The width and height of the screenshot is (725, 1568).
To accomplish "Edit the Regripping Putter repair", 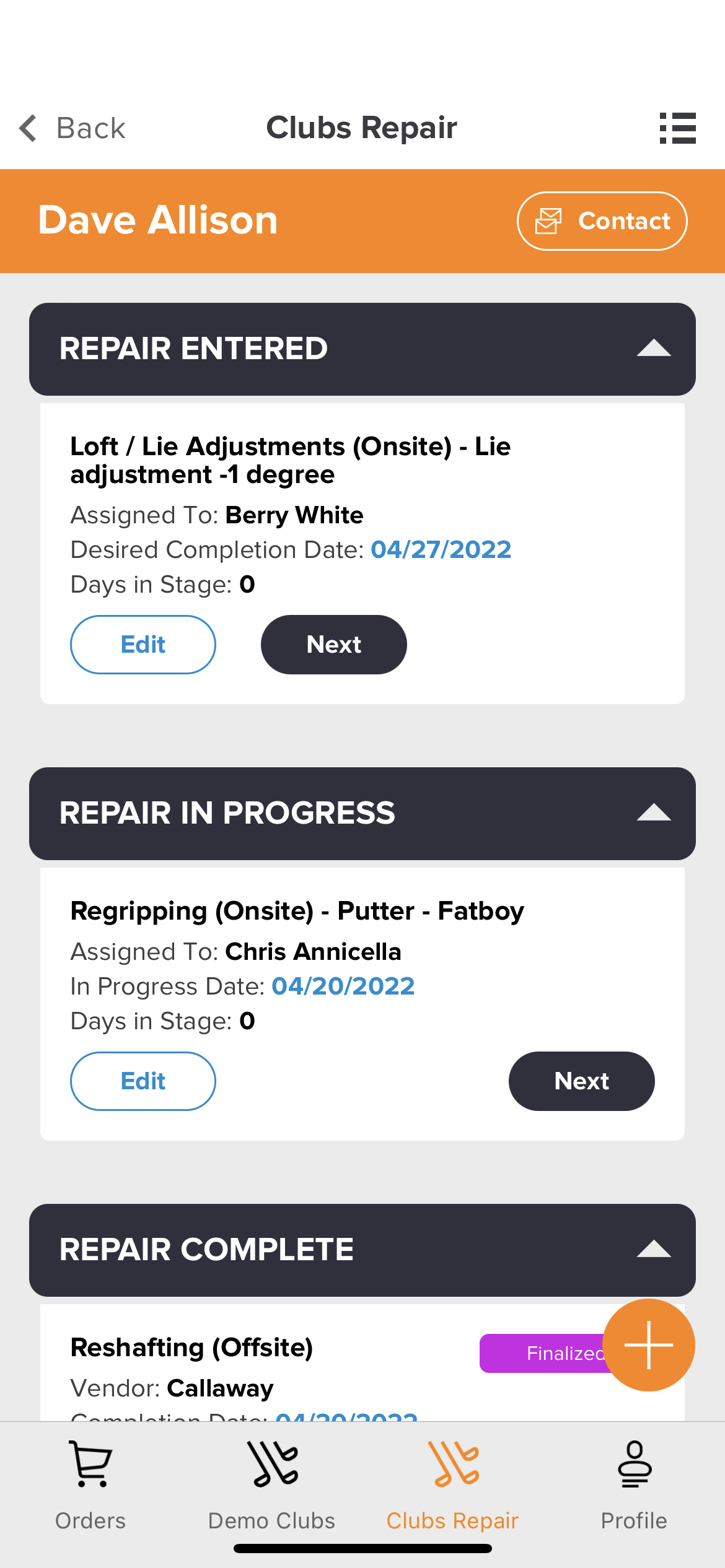I will point(143,1081).
